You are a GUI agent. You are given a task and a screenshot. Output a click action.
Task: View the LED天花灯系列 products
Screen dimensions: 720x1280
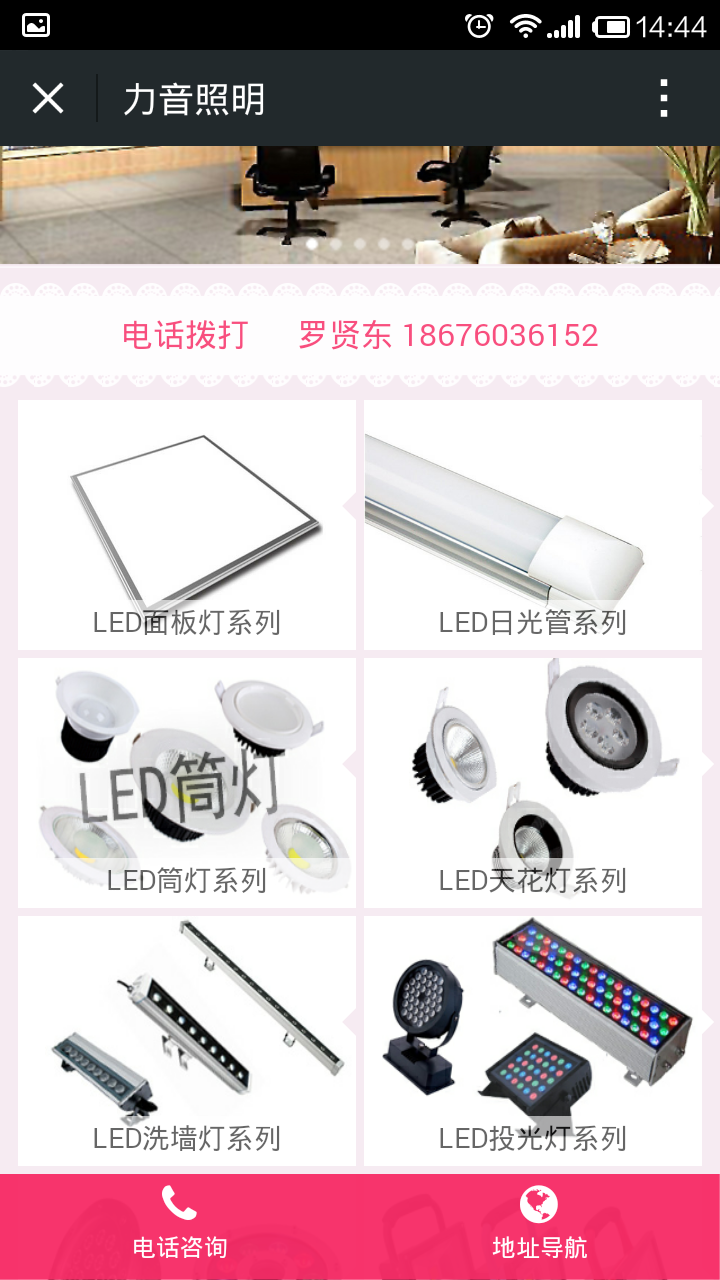click(532, 782)
